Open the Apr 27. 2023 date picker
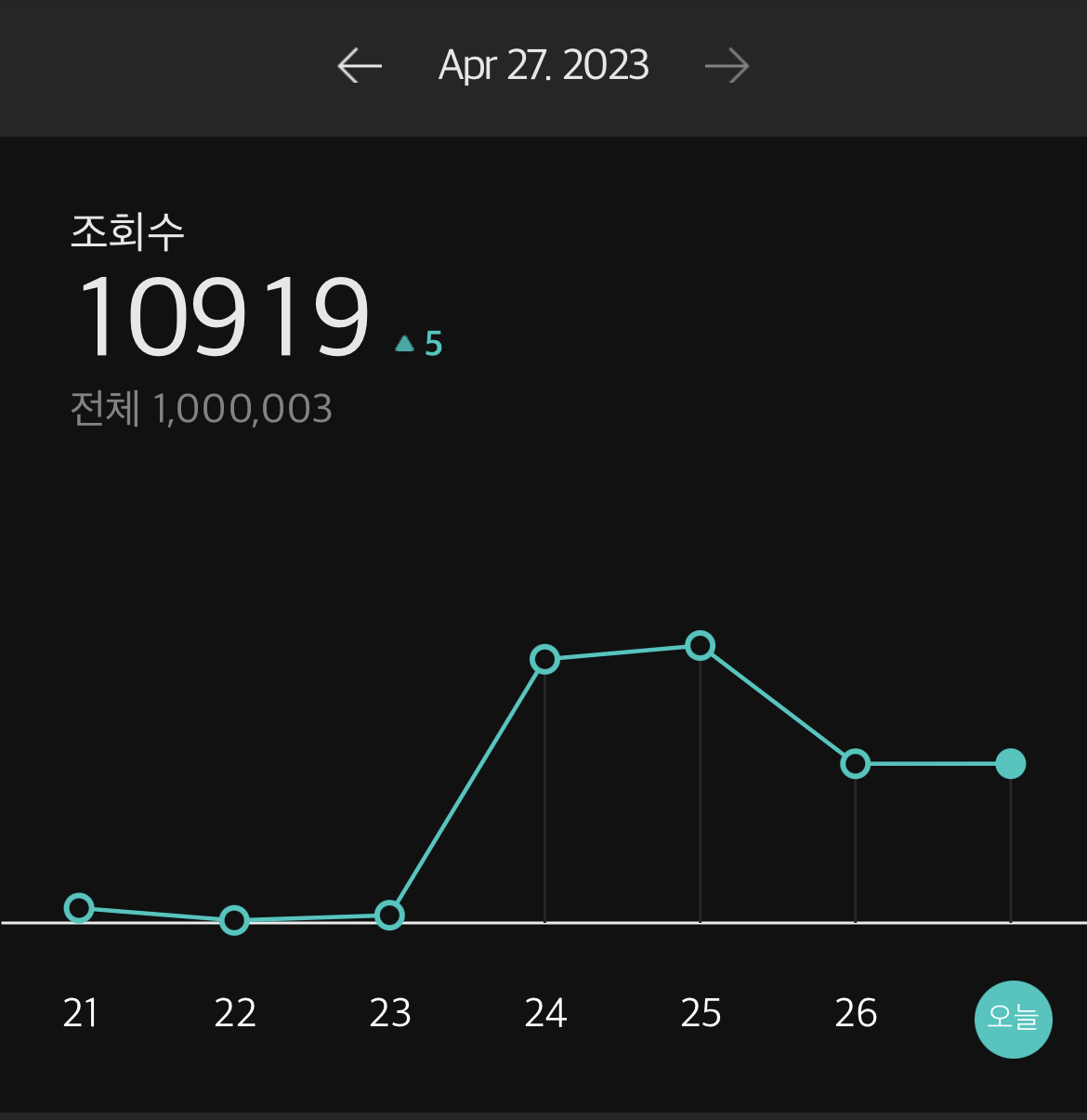 (543, 65)
